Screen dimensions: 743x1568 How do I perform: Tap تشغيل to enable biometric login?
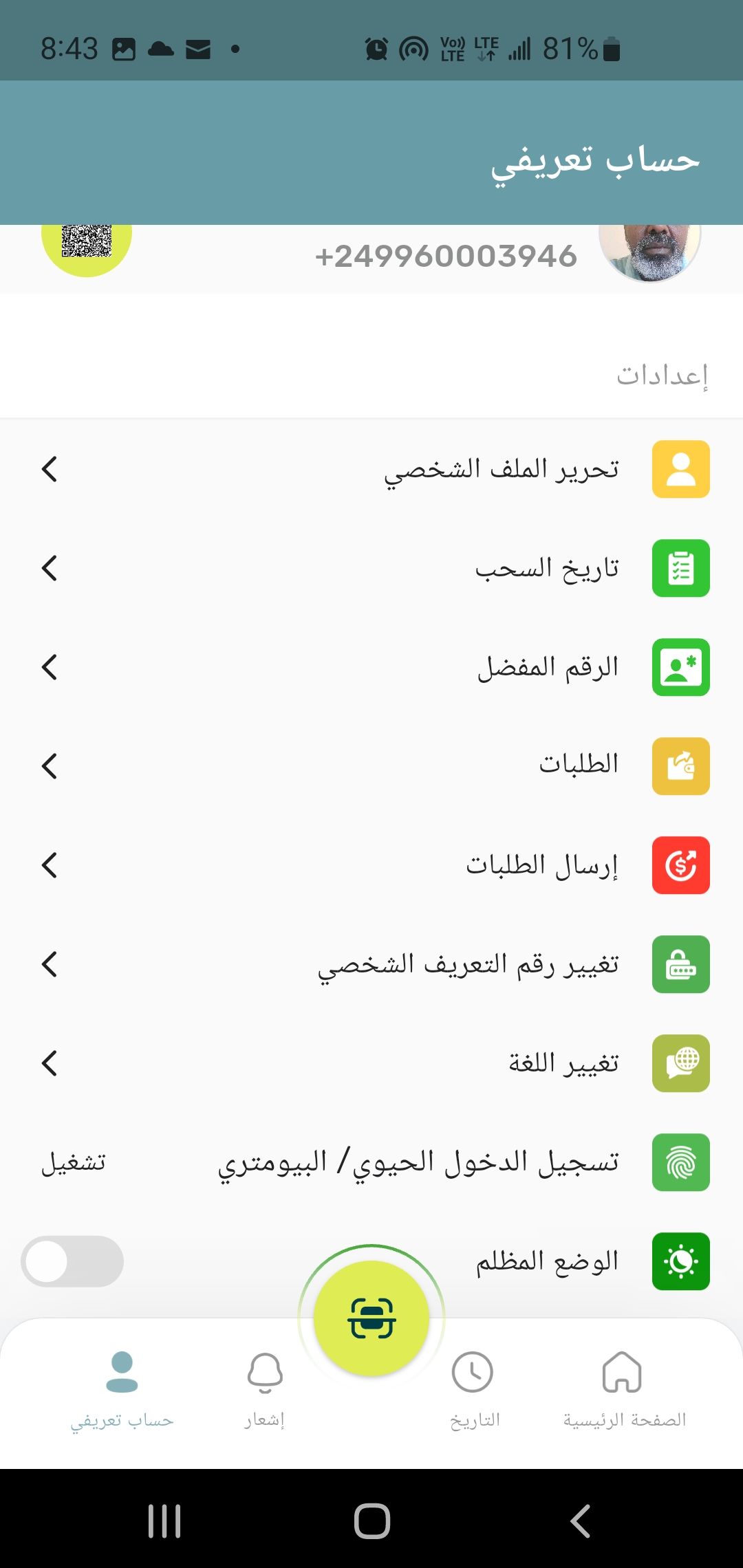pos(74,1163)
